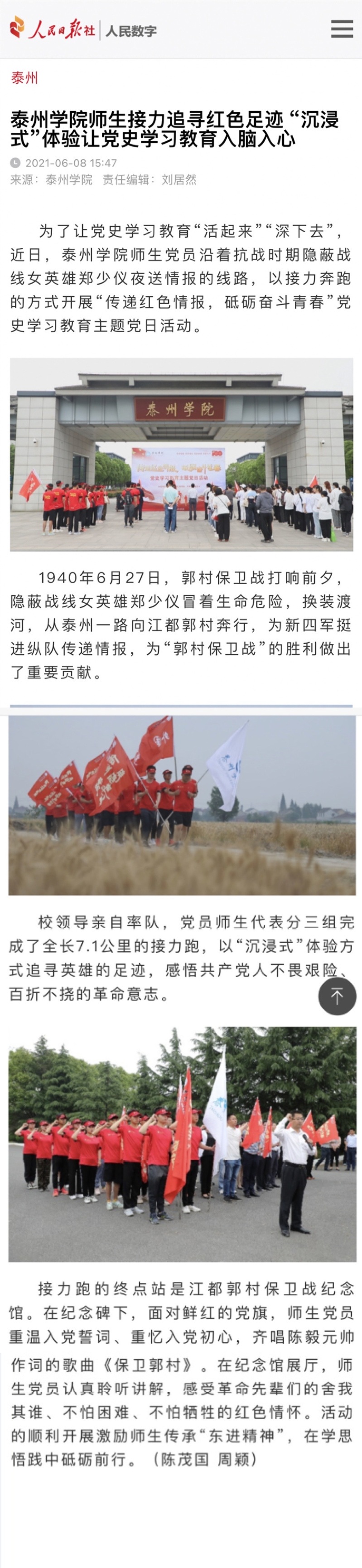Open the 泰州 category link
This screenshot has height=1568, width=362.
pos(24,78)
